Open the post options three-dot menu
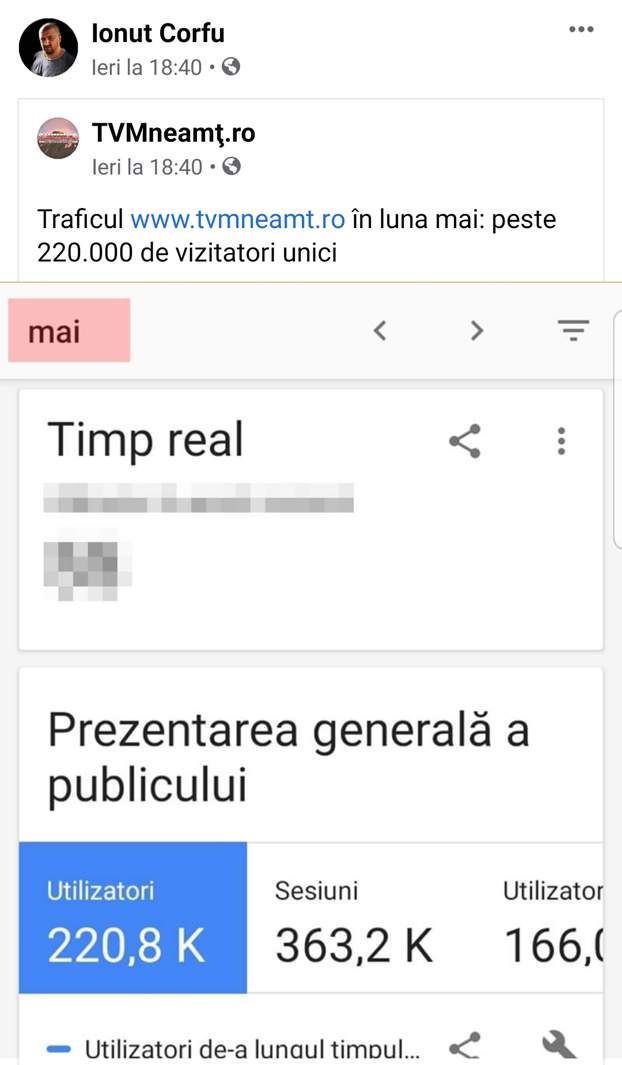This screenshot has height=1065, width=622. [x=581, y=30]
